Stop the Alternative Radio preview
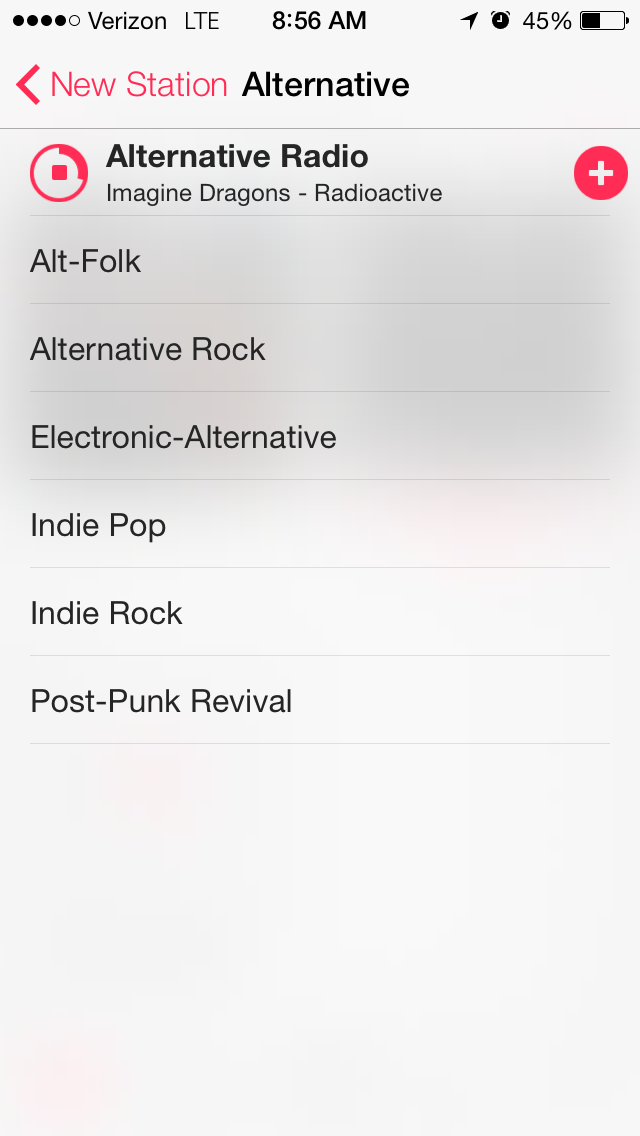The image size is (640, 1136). pyautogui.click(x=59, y=172)
